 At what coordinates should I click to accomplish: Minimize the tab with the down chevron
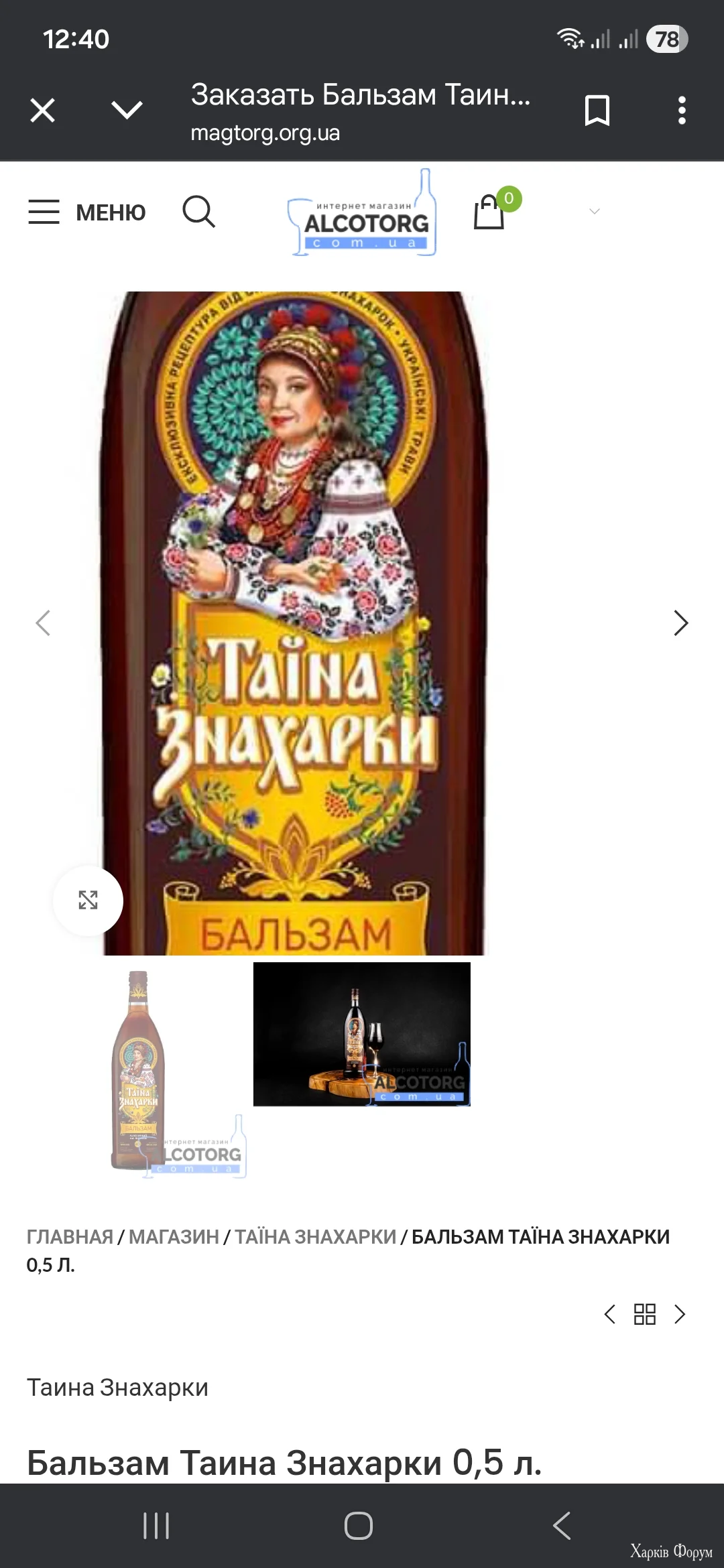[127, 111]
